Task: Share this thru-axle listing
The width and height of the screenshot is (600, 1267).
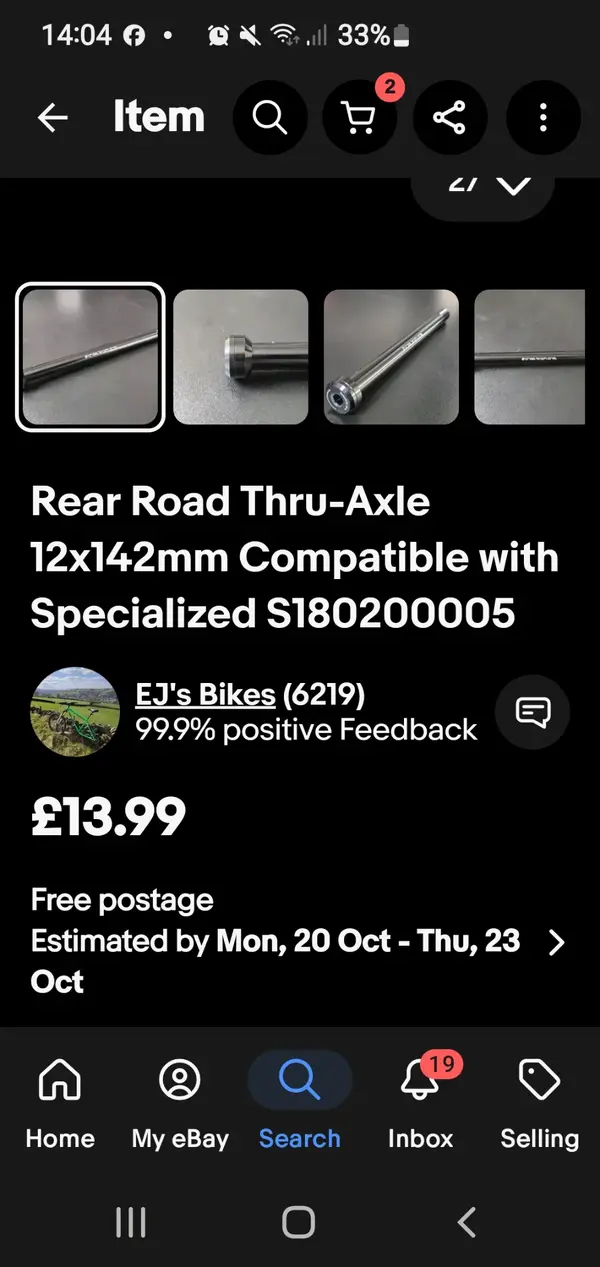Action: point(449,118)
